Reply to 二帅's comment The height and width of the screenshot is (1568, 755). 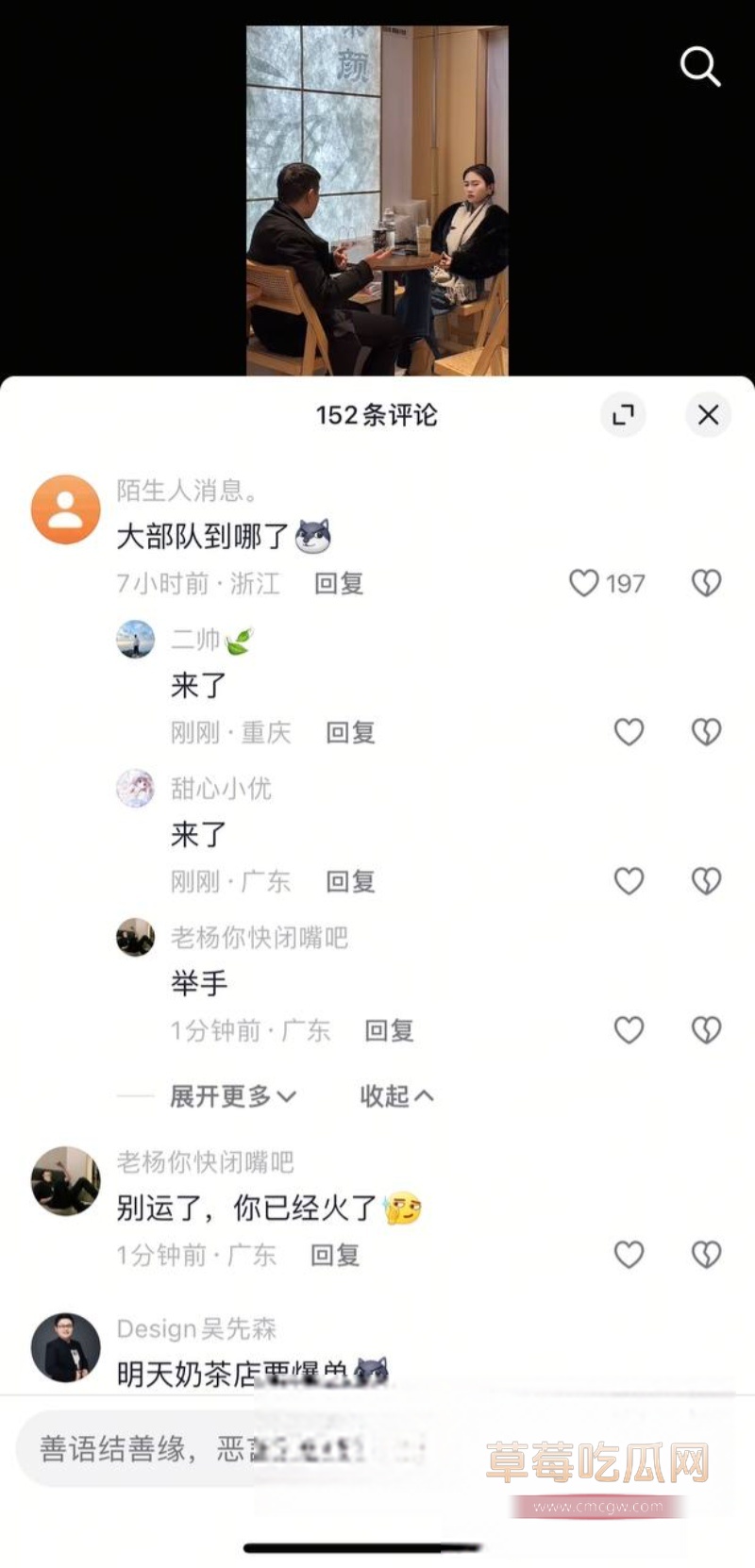click(x=350, y=733)
